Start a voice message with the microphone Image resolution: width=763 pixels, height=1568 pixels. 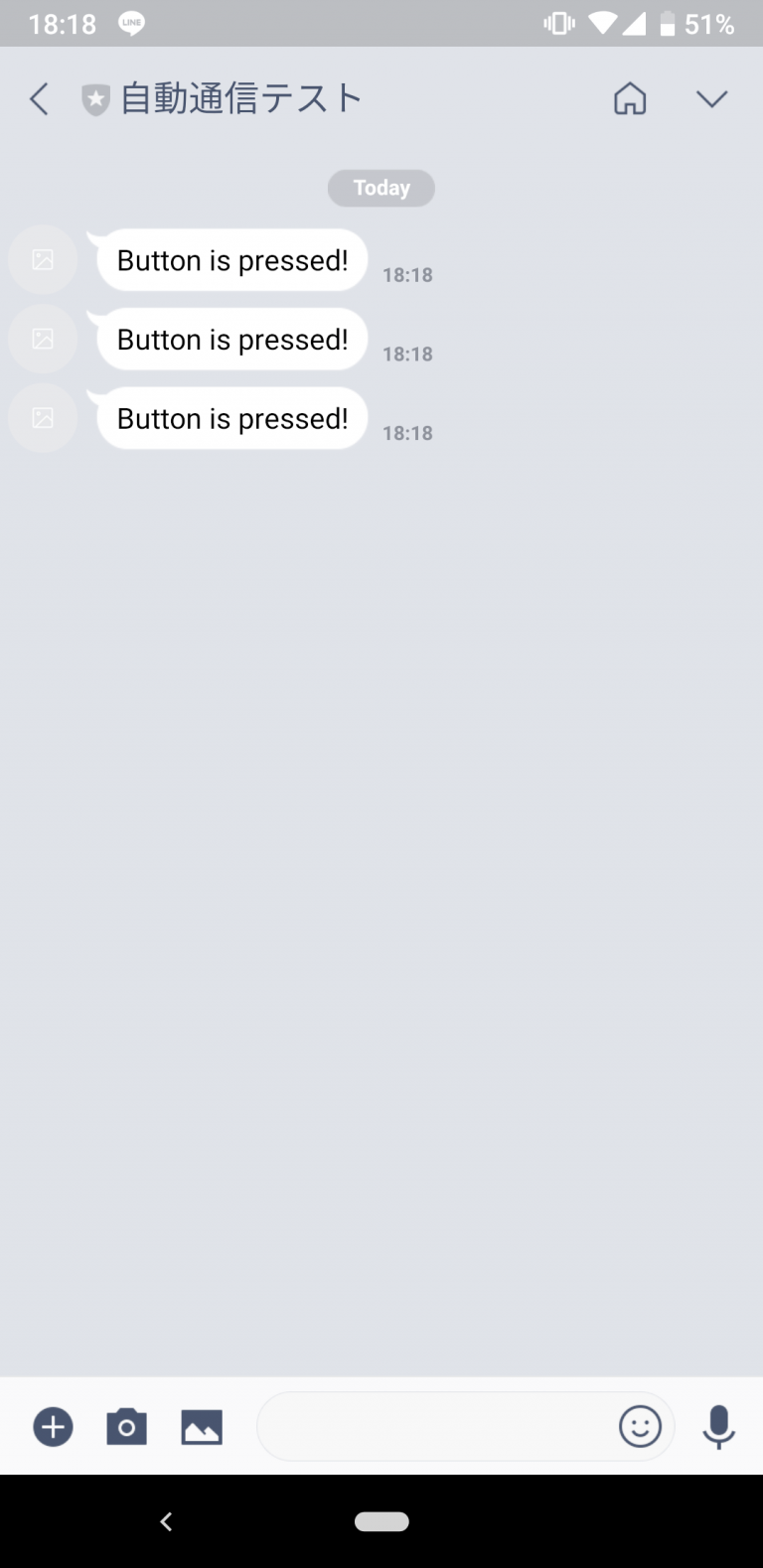tap(718, 1427)
